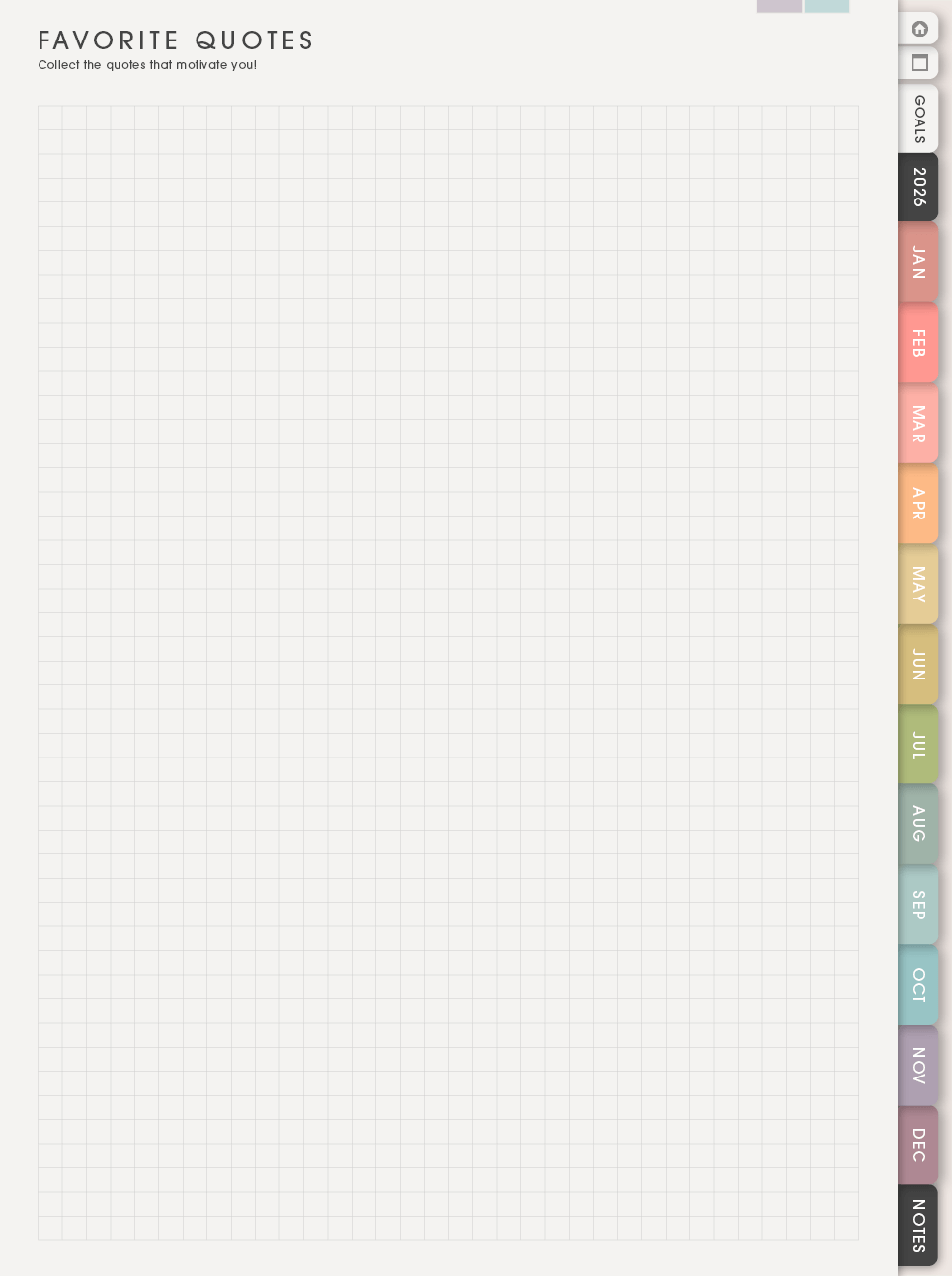Select the MAR tab
Screen dimensions: 952x1276
tap(918, 424)
